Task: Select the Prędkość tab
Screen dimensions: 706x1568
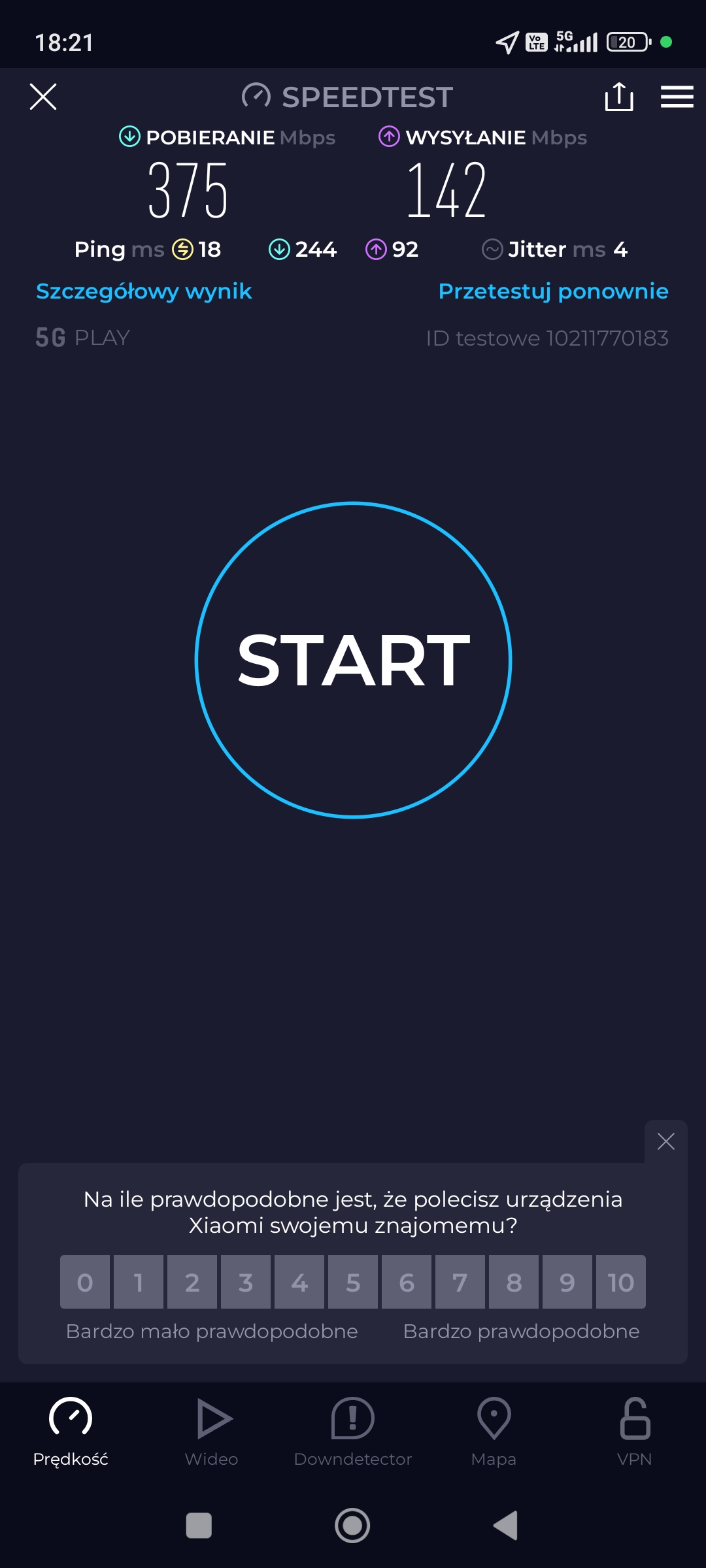Action: point(71,1432)
